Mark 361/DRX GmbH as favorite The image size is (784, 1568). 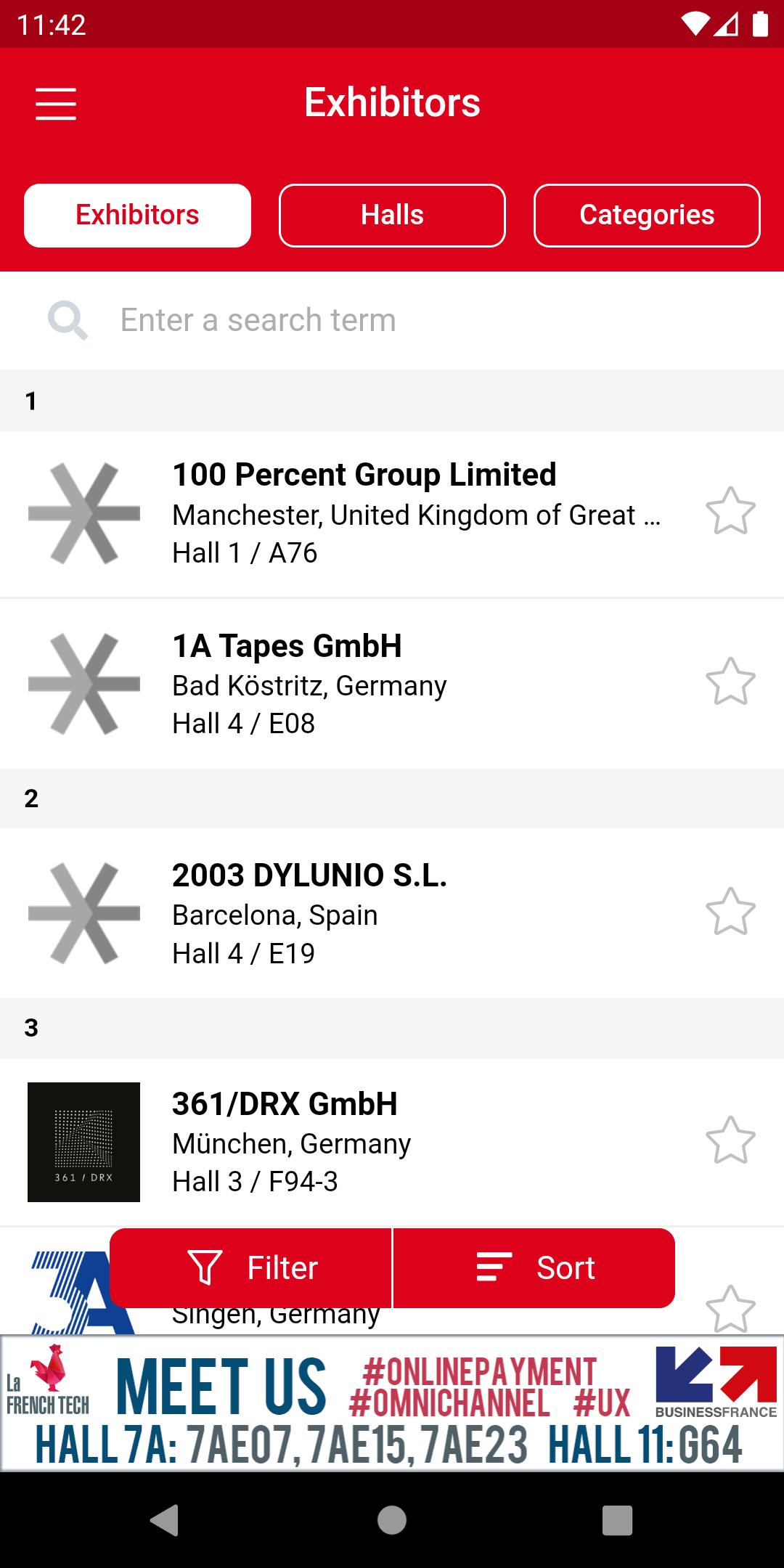click(x=730, y=1140)
